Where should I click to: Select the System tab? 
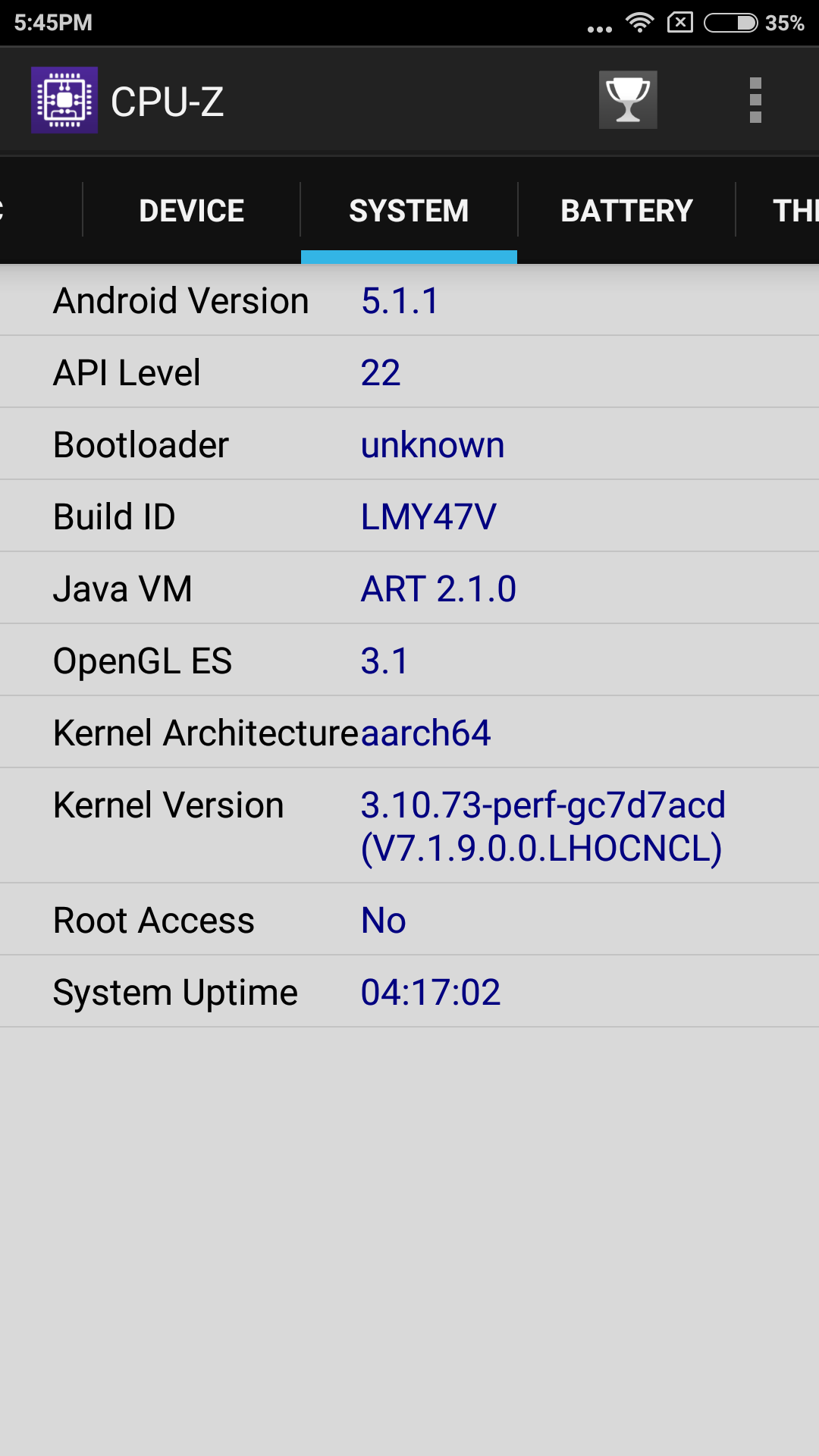409,211
